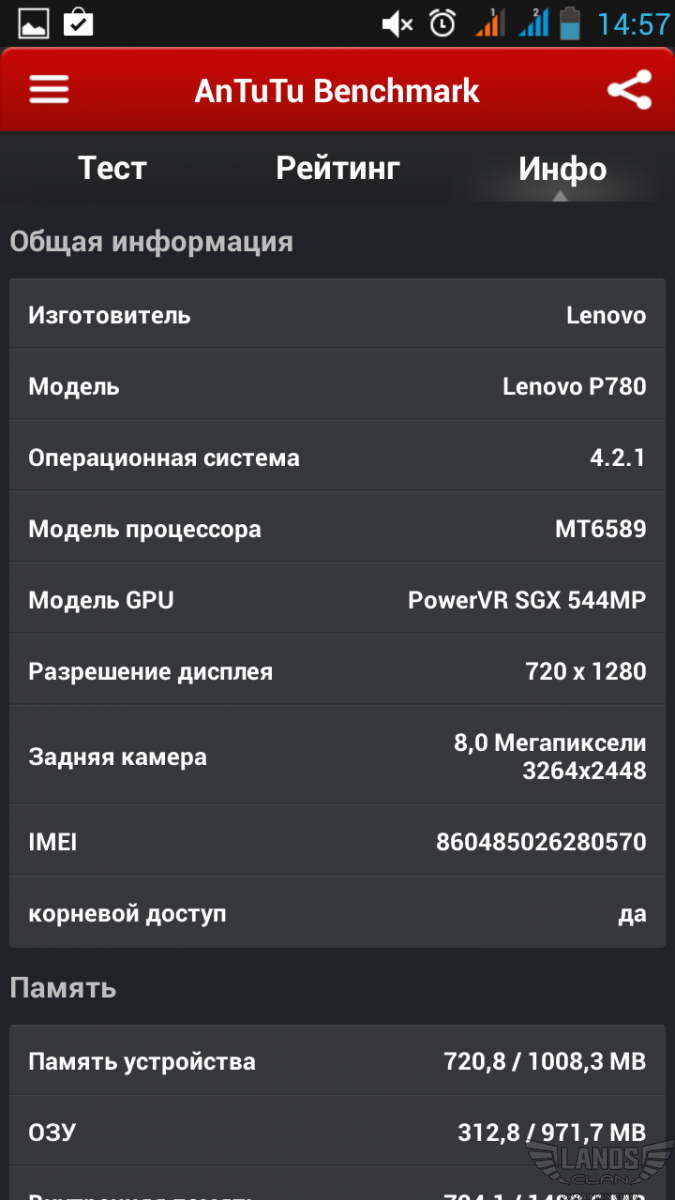Switch to the Рейтинг tab
The image size is (675, 1200).
(x=338, y=168)
